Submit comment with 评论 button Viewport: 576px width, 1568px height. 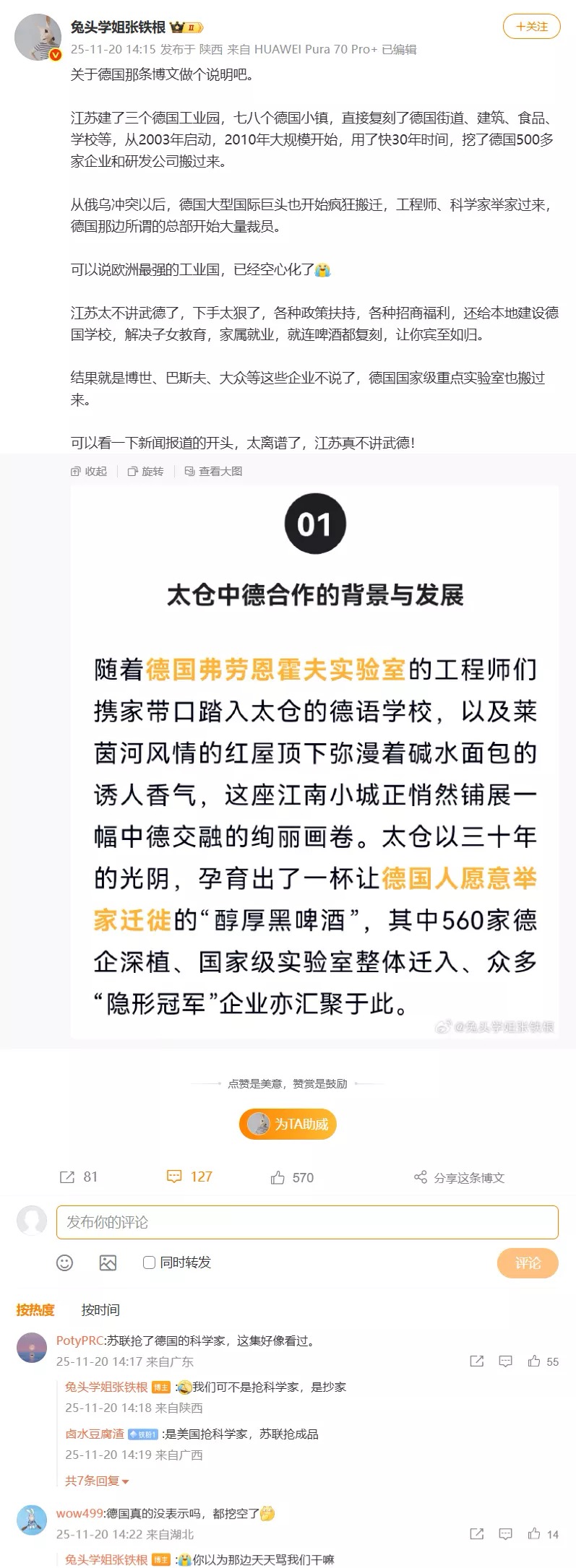click(x=528, y=1262)
